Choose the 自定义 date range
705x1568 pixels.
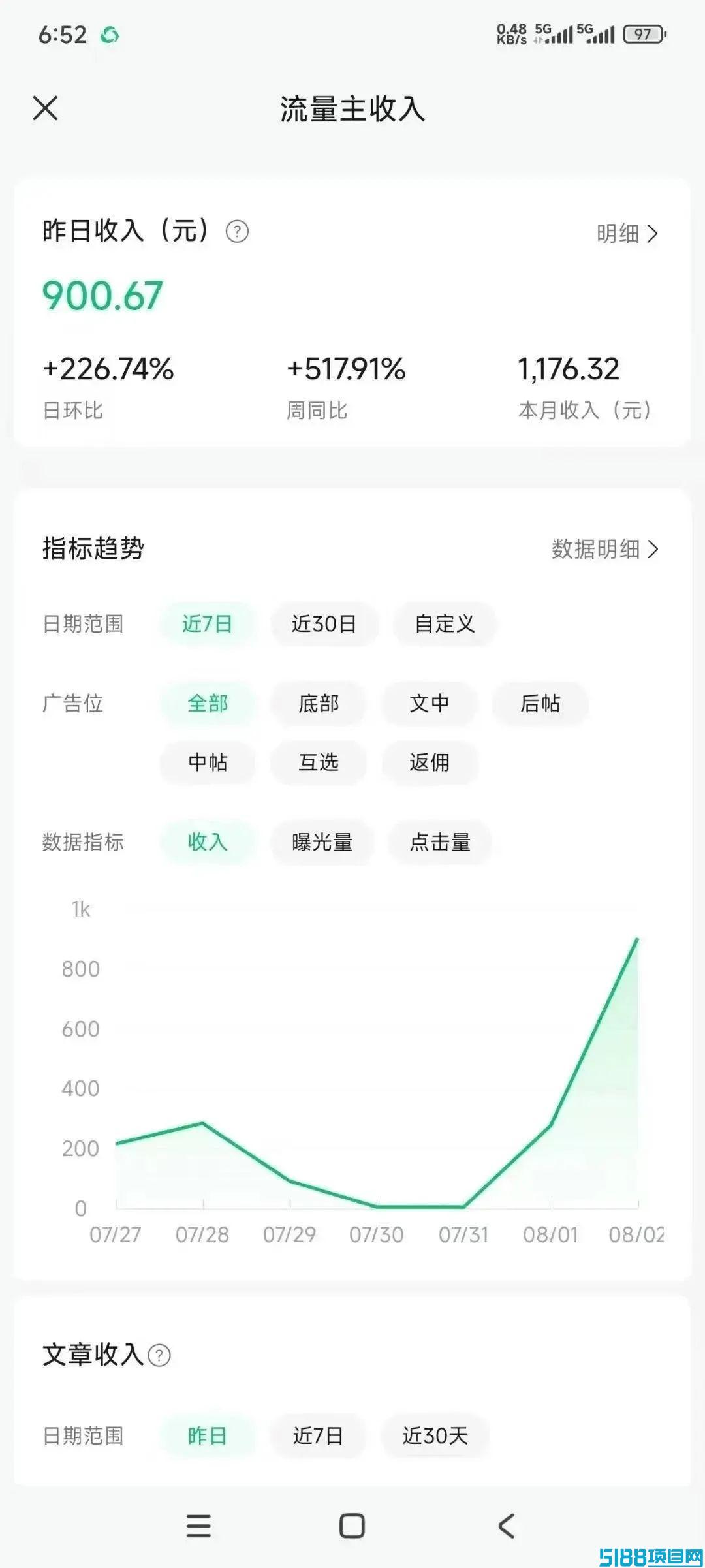tap(445, 624)
